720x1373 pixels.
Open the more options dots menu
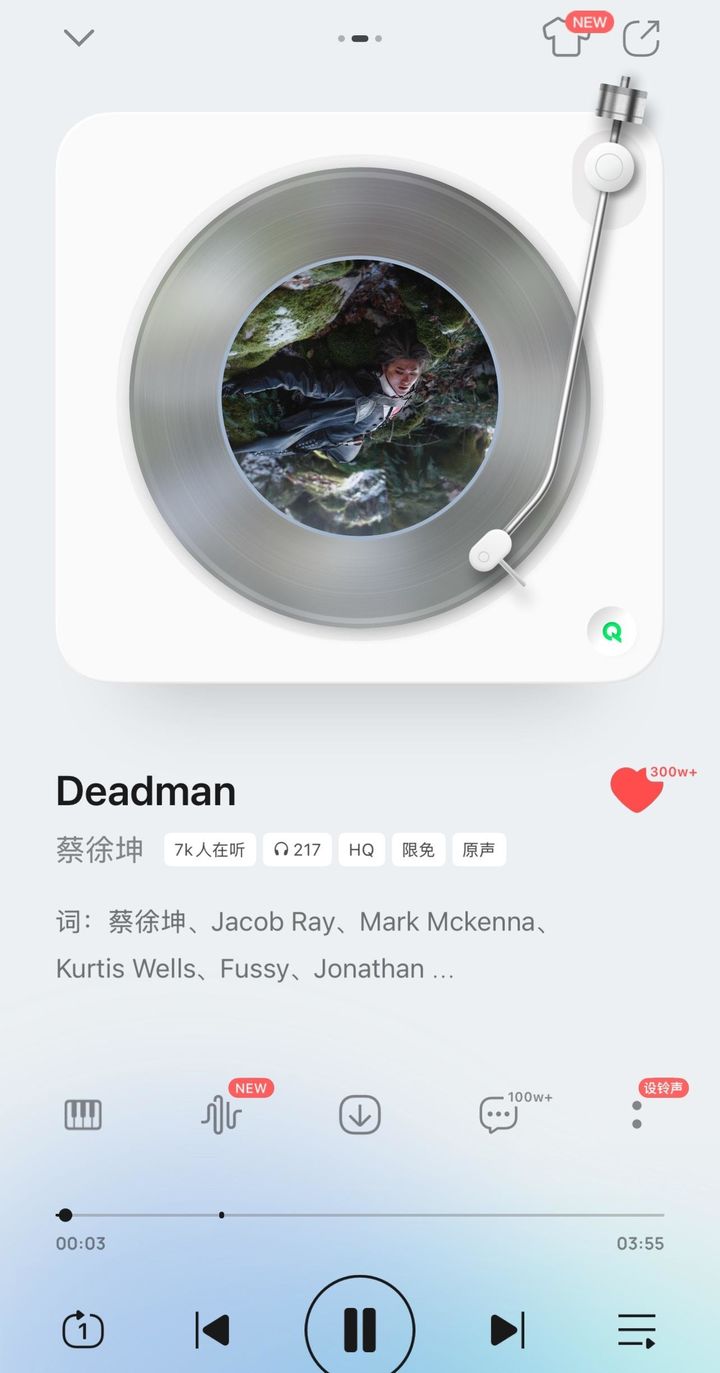[x=637, y=1115]
